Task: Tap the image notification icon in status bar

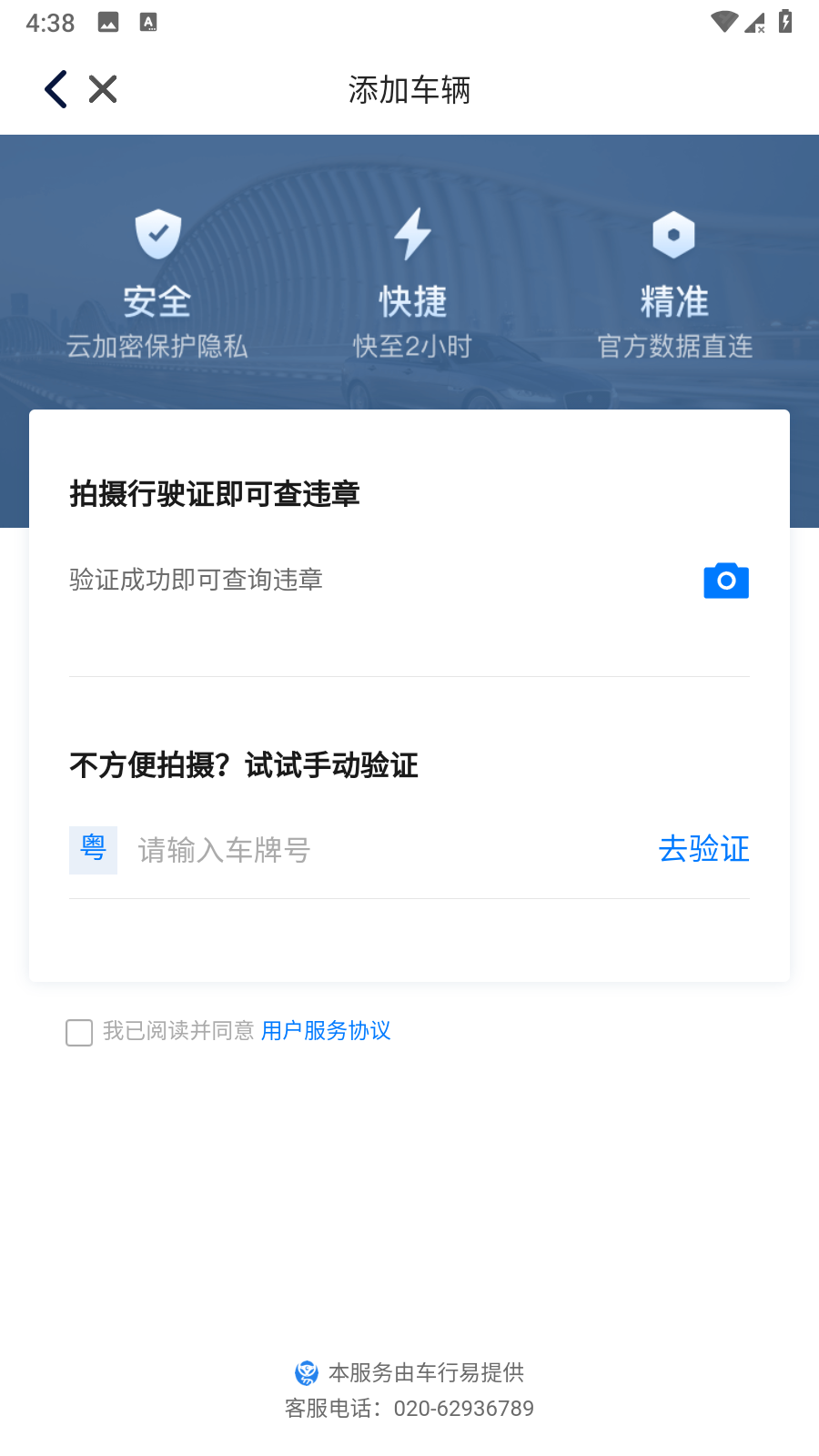Action: tap(108, 22)
